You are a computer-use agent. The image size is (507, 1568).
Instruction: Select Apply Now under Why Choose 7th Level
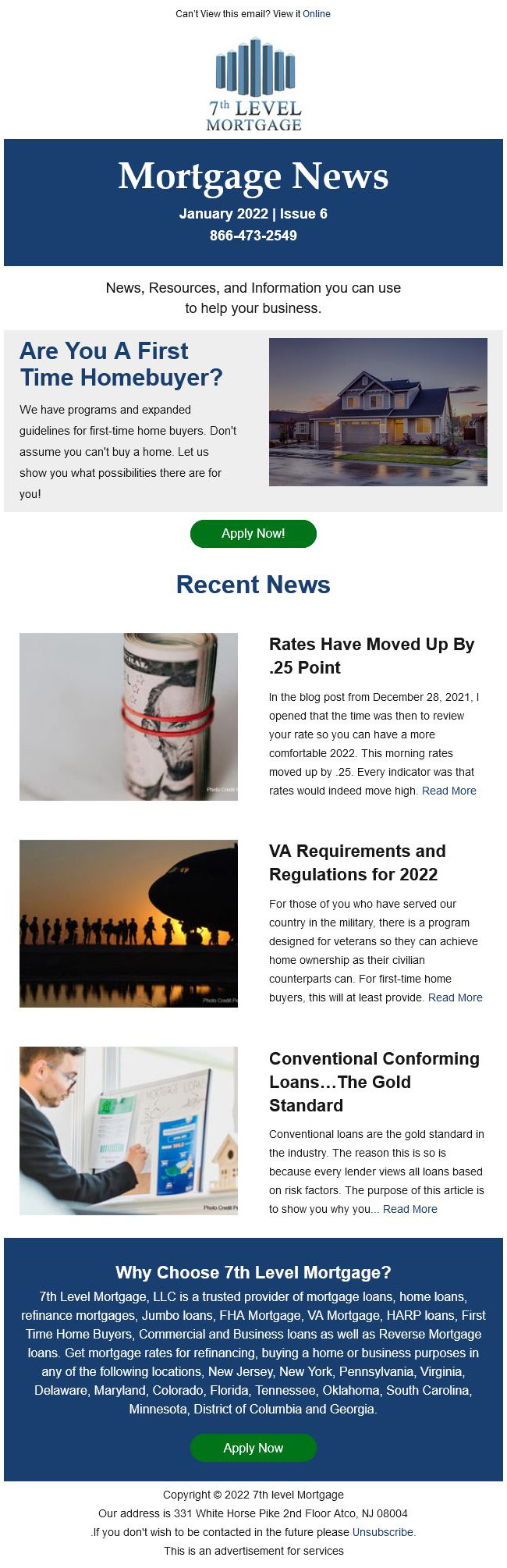pos(253,1448)
